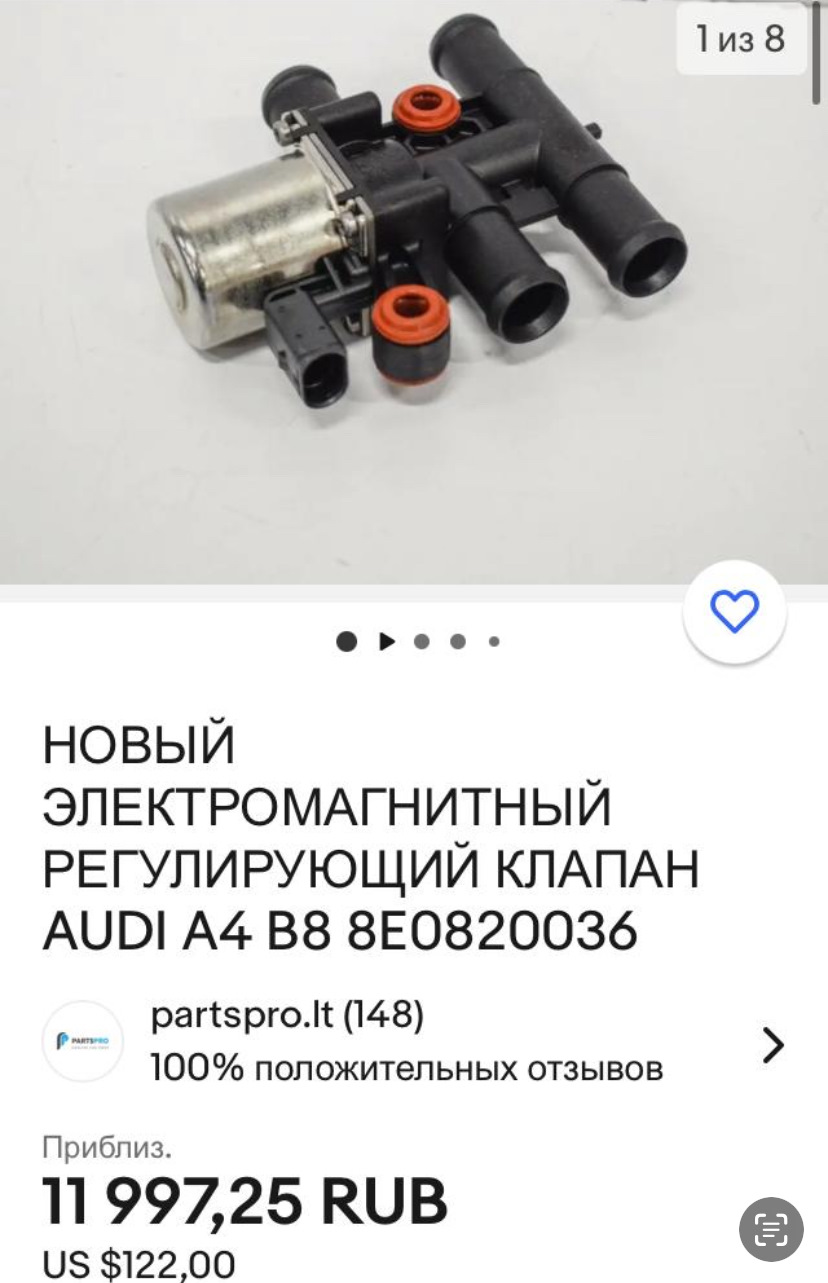Select the first carousel dot
This screenshot has height=1283, width=828.
pyautogui.click(x=345, y=641)
